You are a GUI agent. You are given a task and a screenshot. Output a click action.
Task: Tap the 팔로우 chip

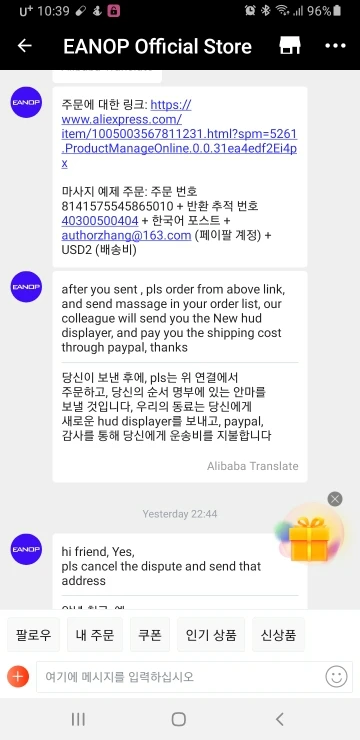point(33,635)
